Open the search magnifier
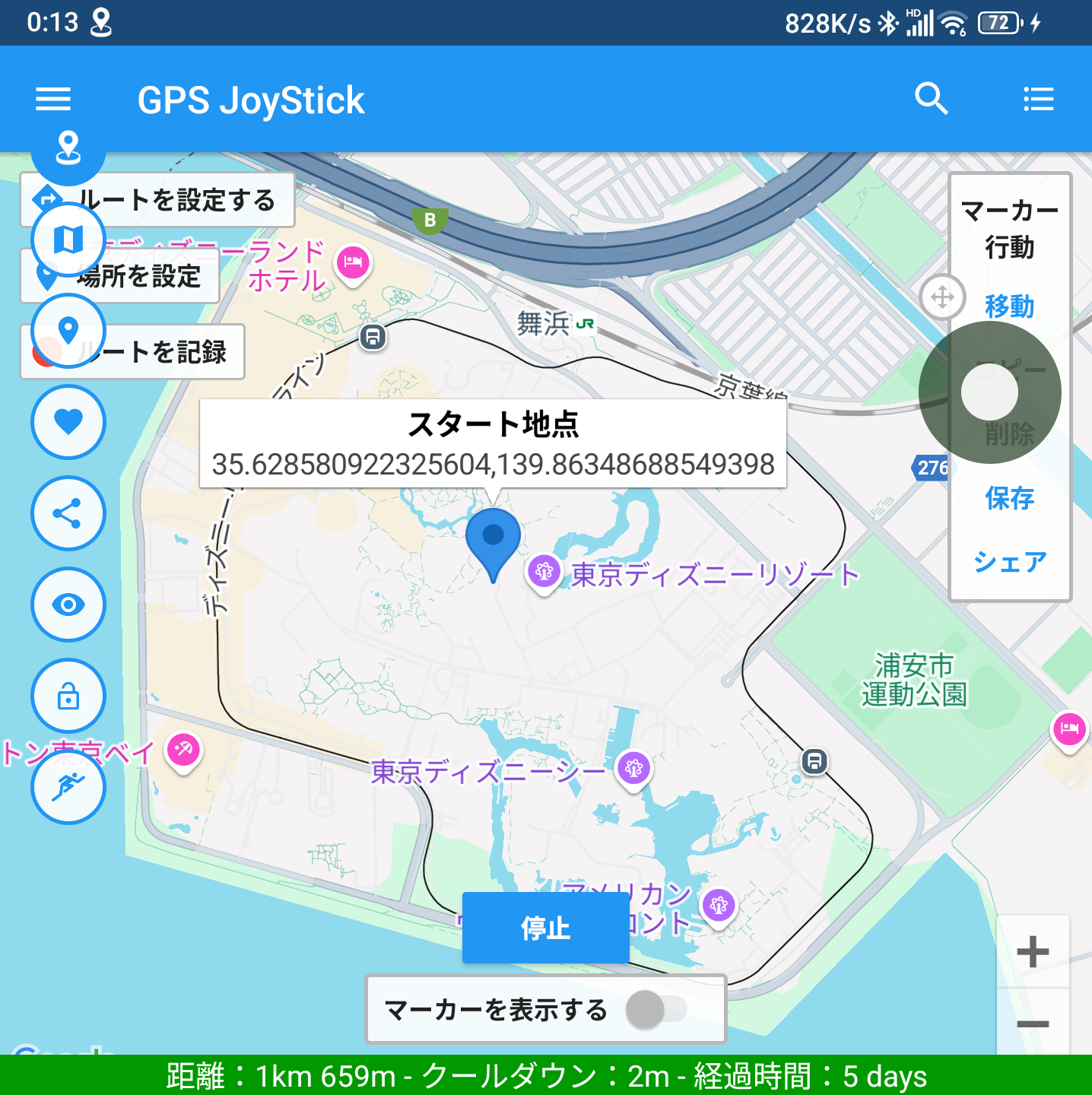The image size is (1092, 1095). [931, 100]
